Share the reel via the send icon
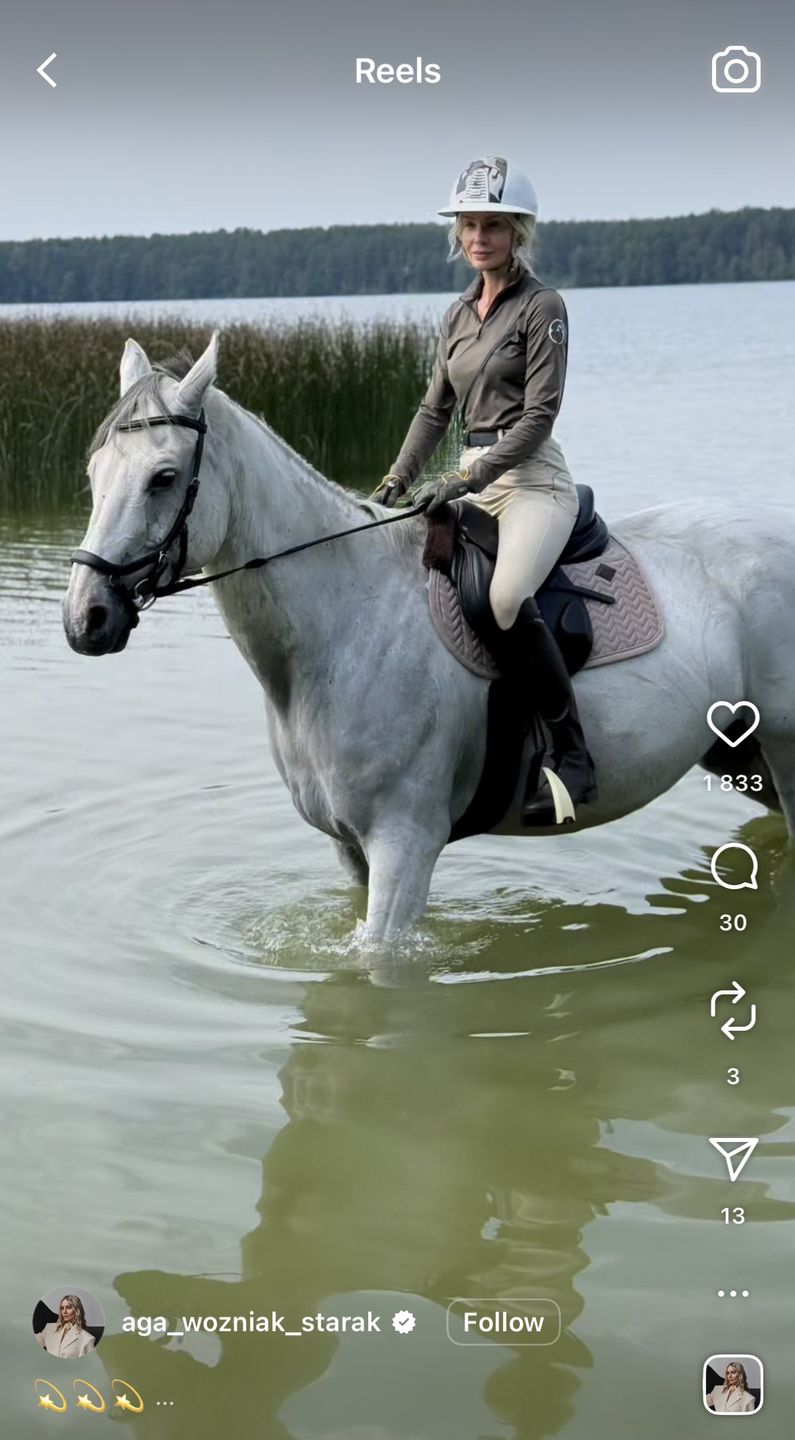This screenshot has height=1440, width=795. click(x=733, y=1159)
